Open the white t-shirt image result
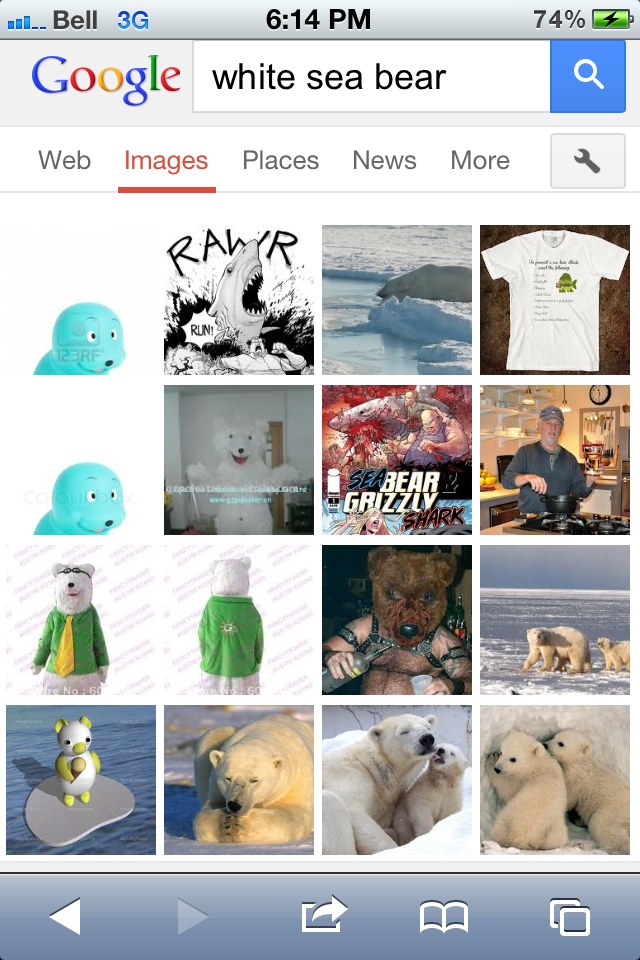This screenshot has width=640, height=960. (554, 300)
